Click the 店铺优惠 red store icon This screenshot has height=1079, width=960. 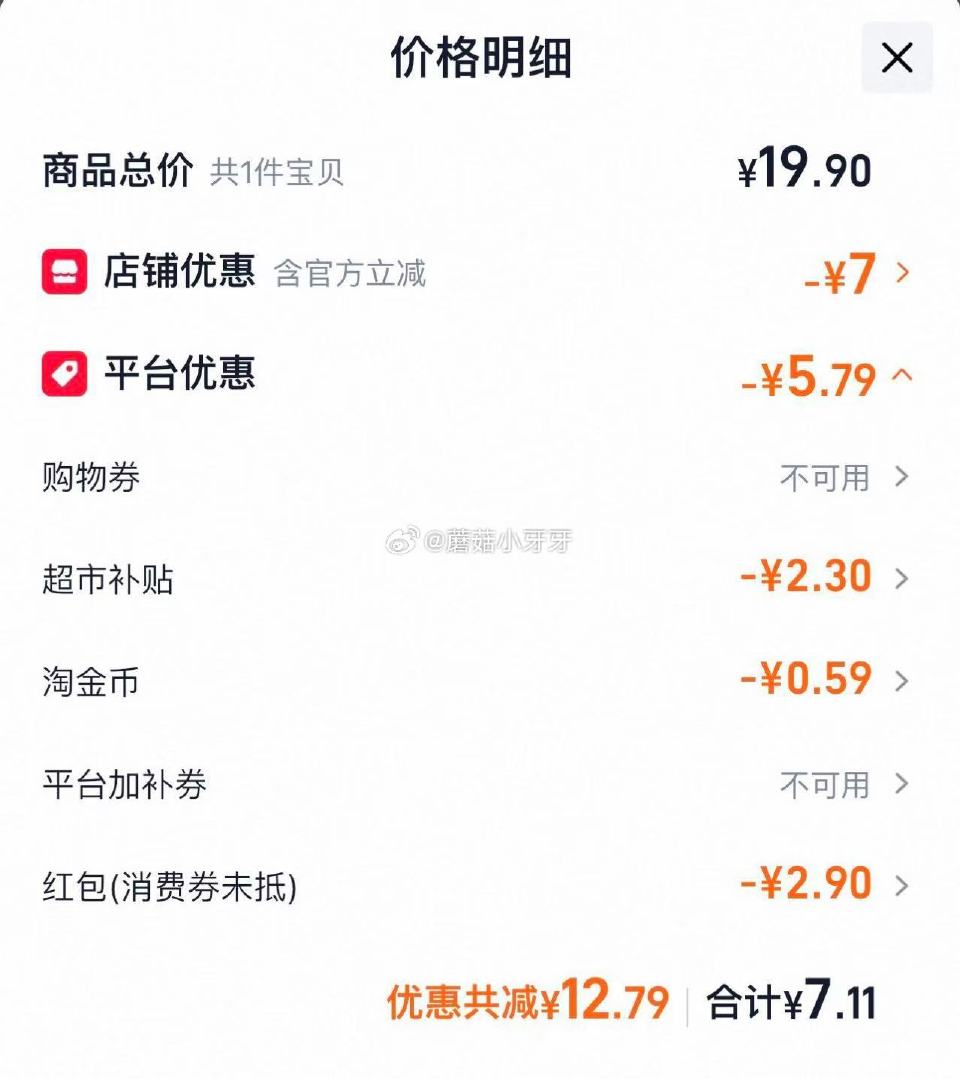click(62, 273)
